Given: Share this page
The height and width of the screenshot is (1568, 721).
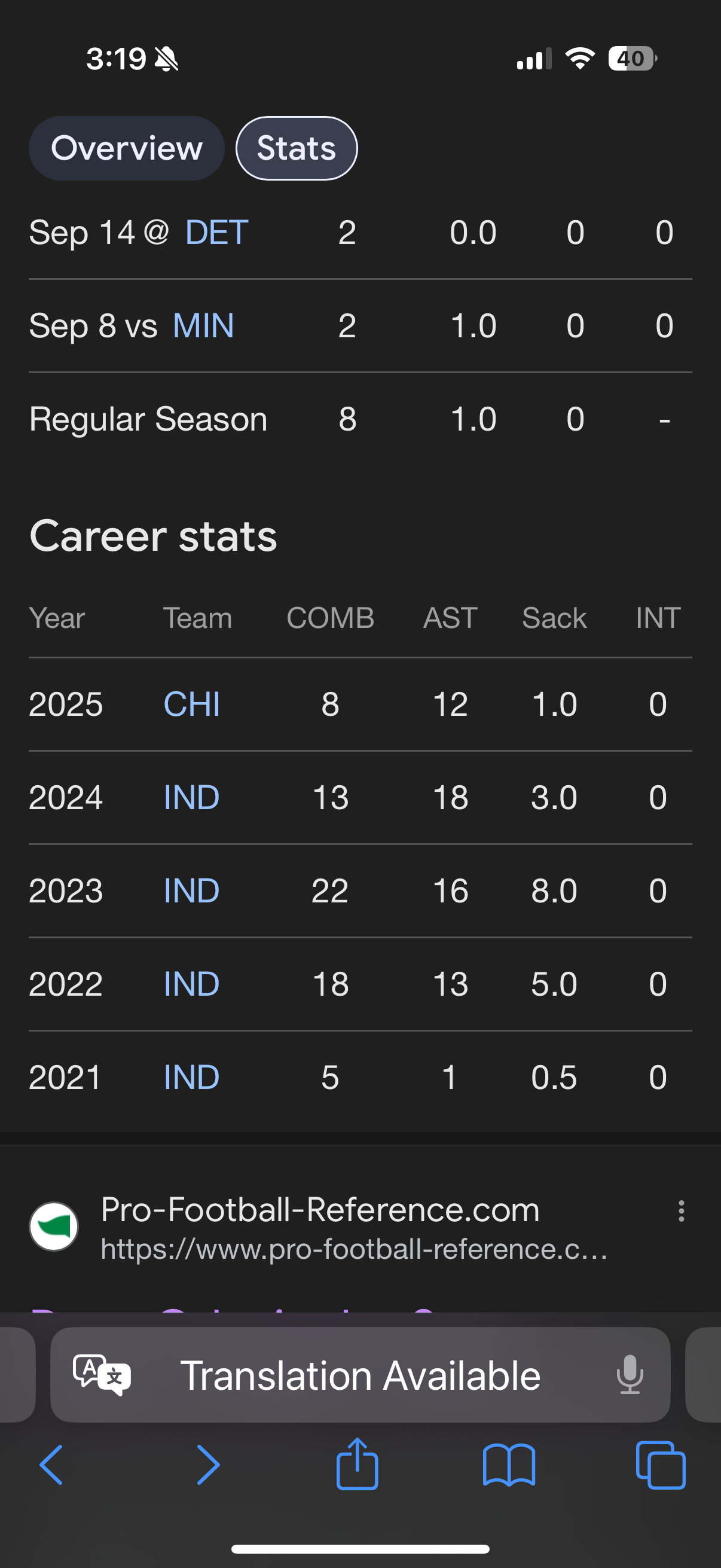Looking at the screenshot, I should coord(357,1464).
